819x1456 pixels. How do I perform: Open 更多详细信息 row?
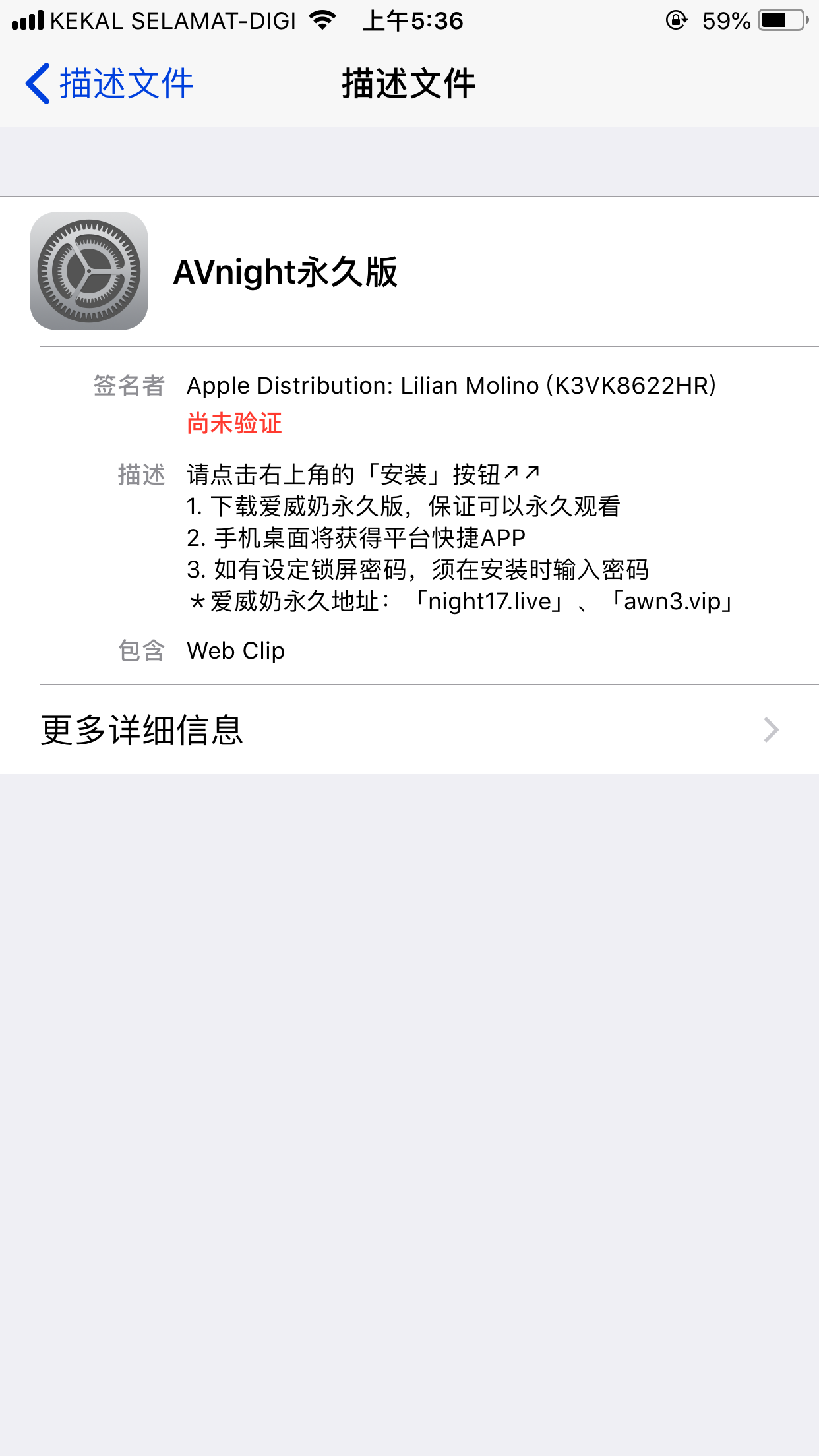pos(409,729)
